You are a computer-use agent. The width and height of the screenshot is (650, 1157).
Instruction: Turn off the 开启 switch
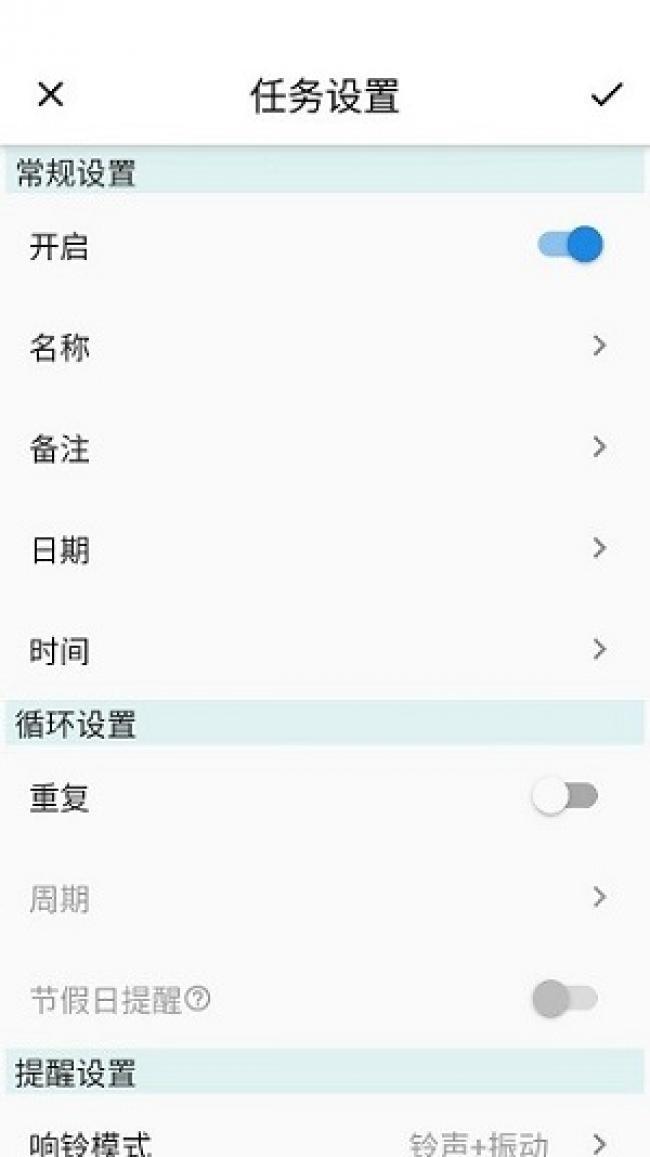click(571, 245)
